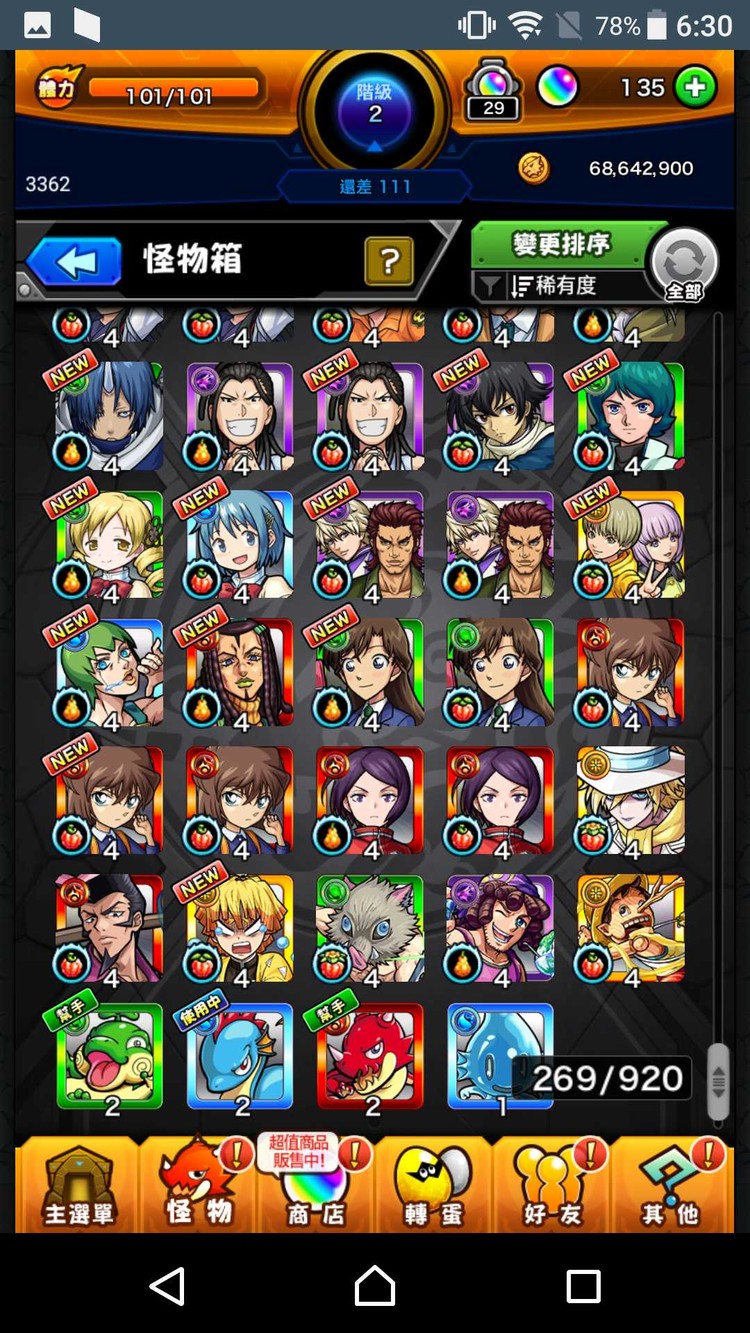Image resolution: width=750 pixels, height=1333 pixels.
Task: Open the crying blonde character marked NEW
Action: 240,928
